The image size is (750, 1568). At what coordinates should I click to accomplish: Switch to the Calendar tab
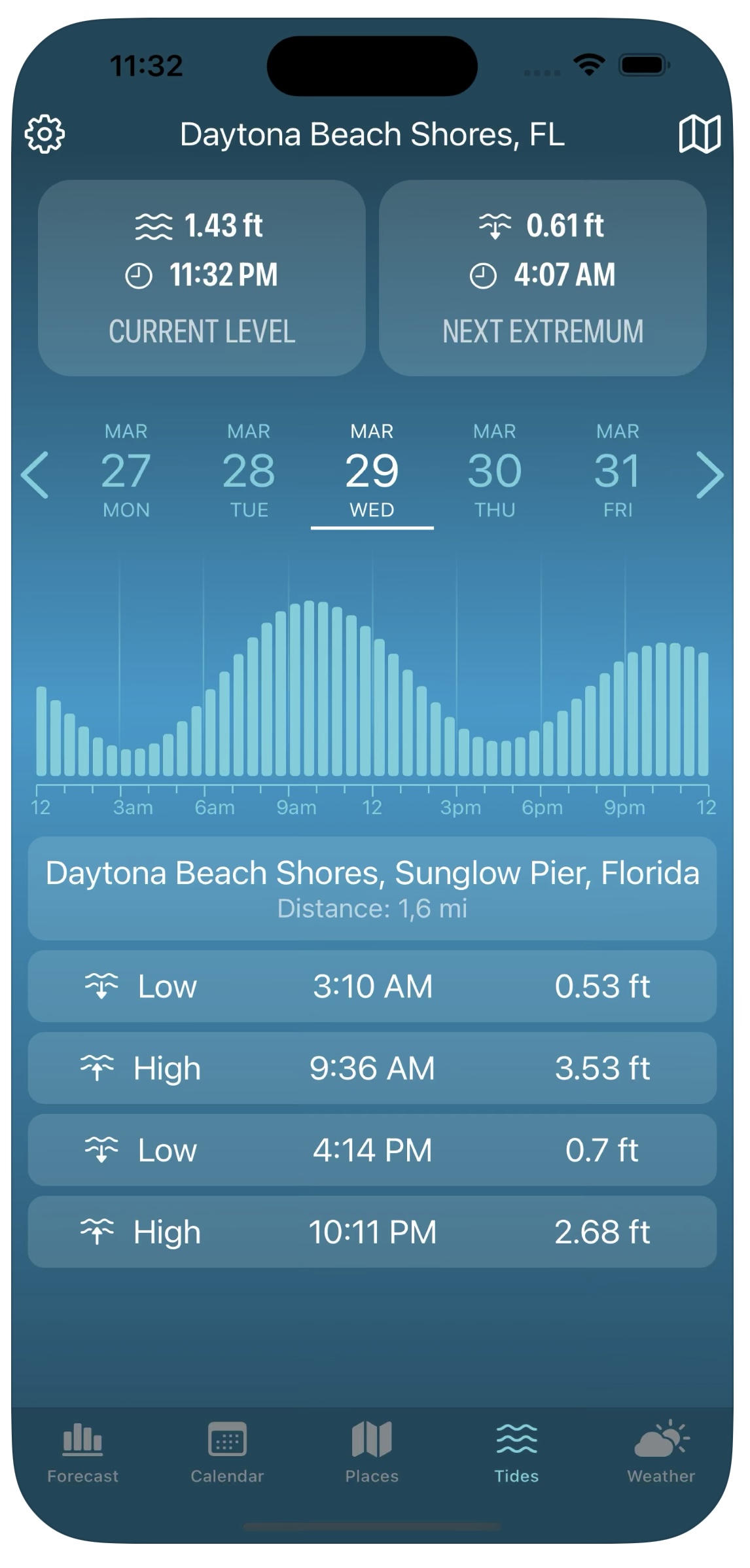click(x=227, y=1453)
